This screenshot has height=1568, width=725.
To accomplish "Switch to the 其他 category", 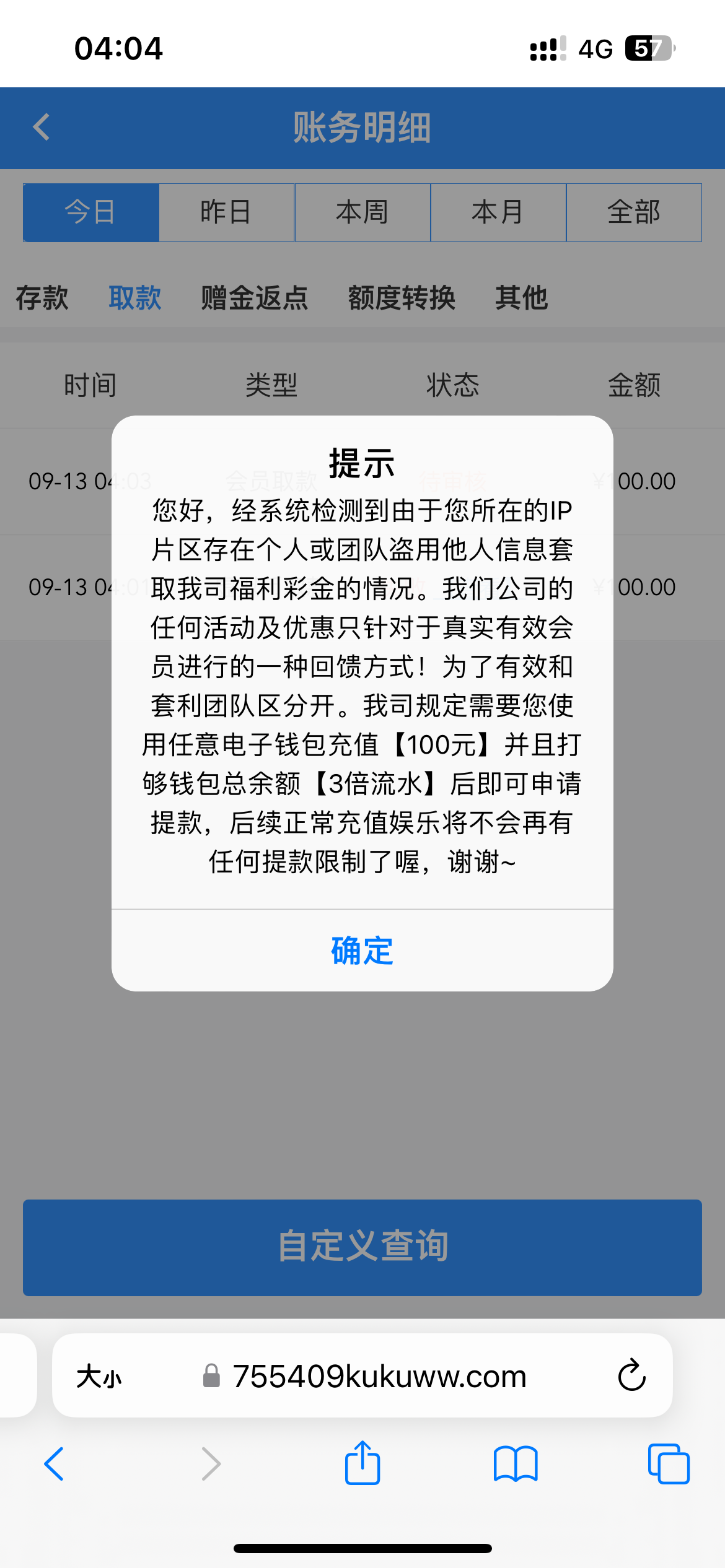I will tap(521, 298).
